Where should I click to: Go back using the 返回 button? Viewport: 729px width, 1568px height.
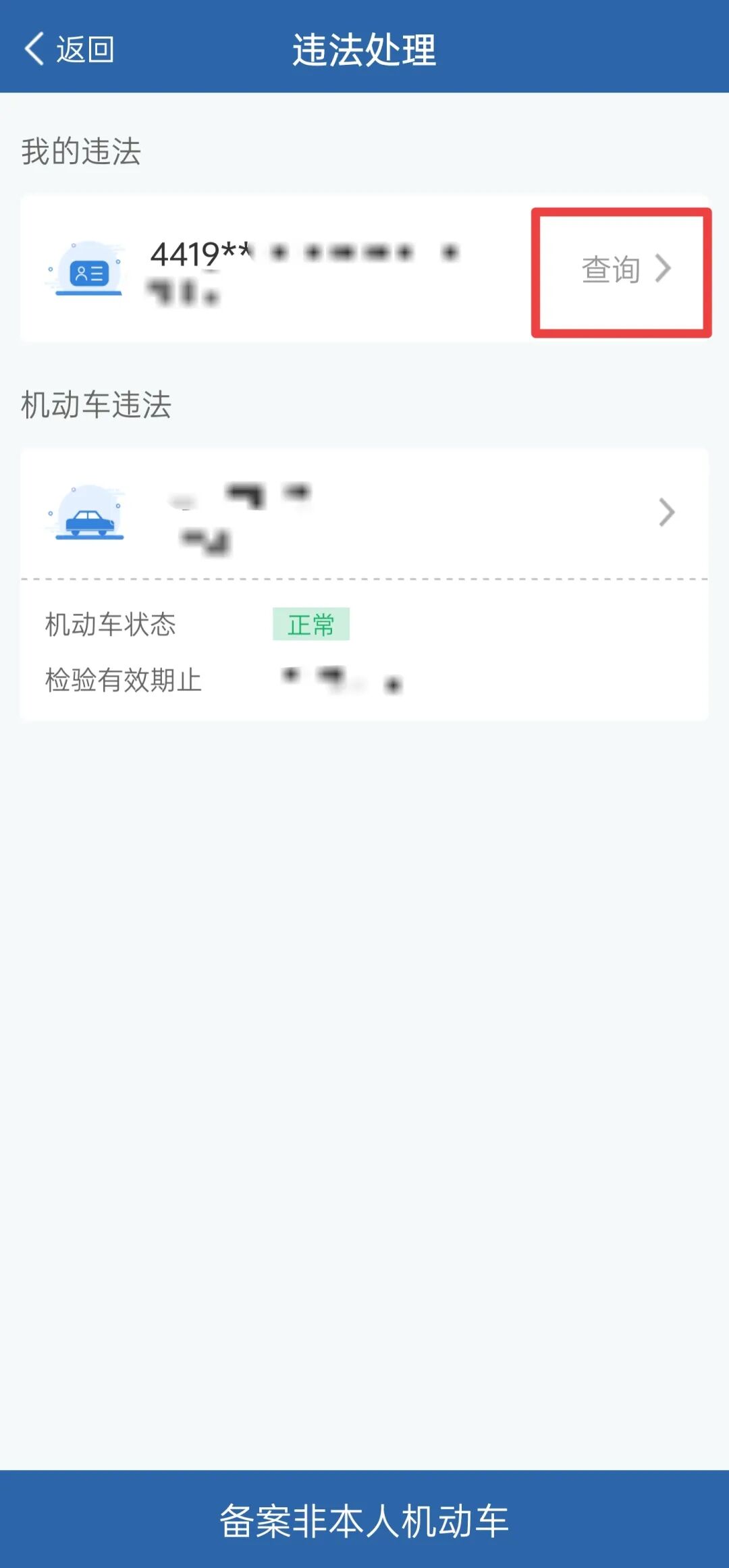70,49
